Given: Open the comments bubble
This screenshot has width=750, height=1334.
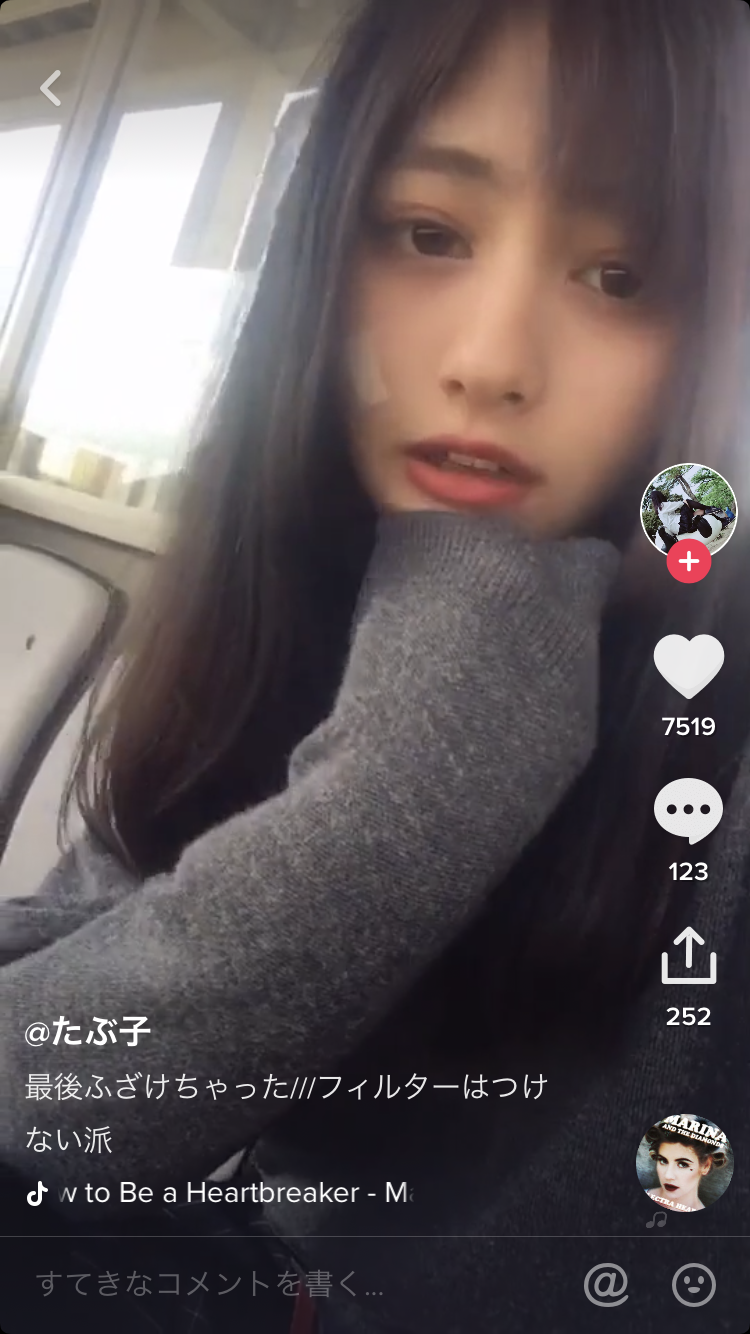Looking at the screenshot, I should point(688,811).
